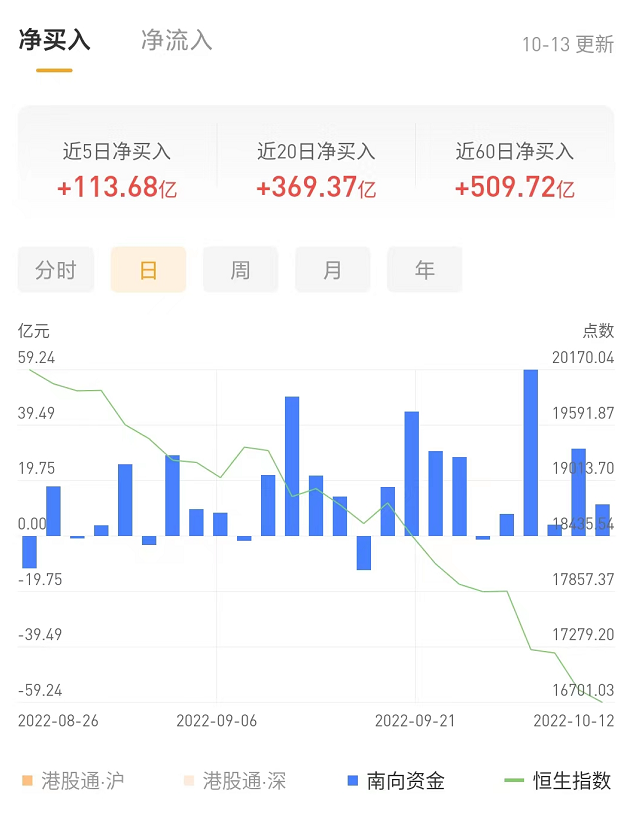Image resolution: width=629 pixels, height=820 pixels.
Task: Select the 分时 chart period
Action: (x=56, y=270)
